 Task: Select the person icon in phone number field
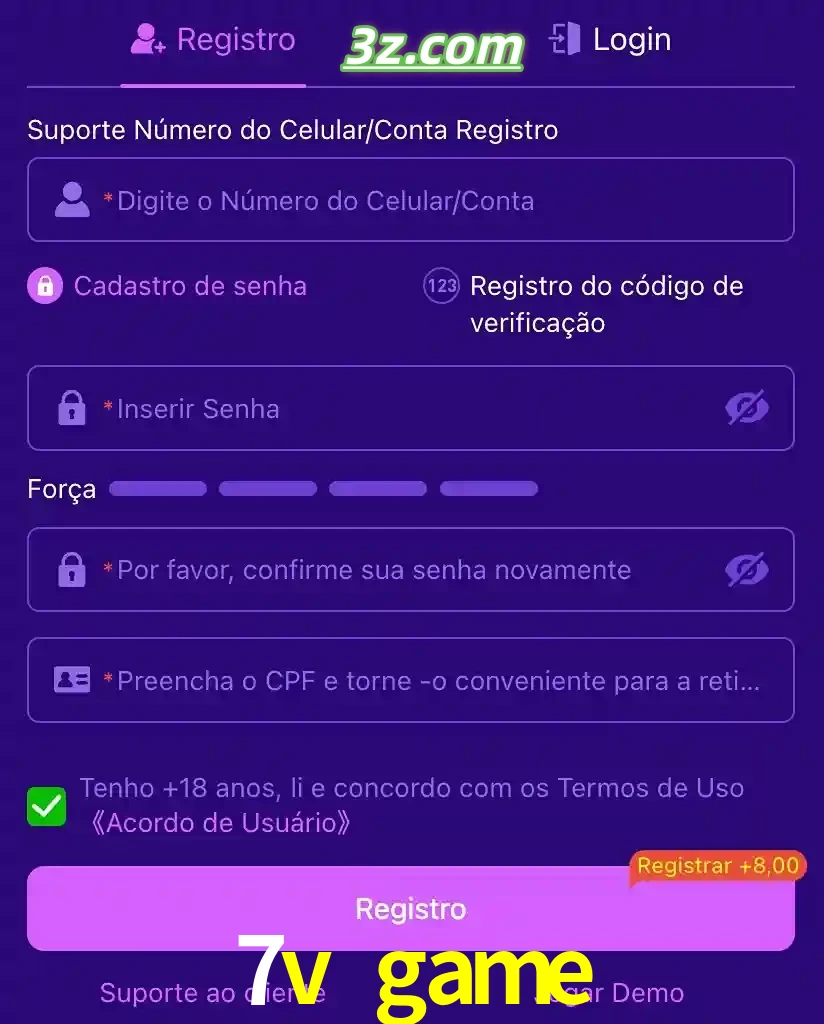70,200
